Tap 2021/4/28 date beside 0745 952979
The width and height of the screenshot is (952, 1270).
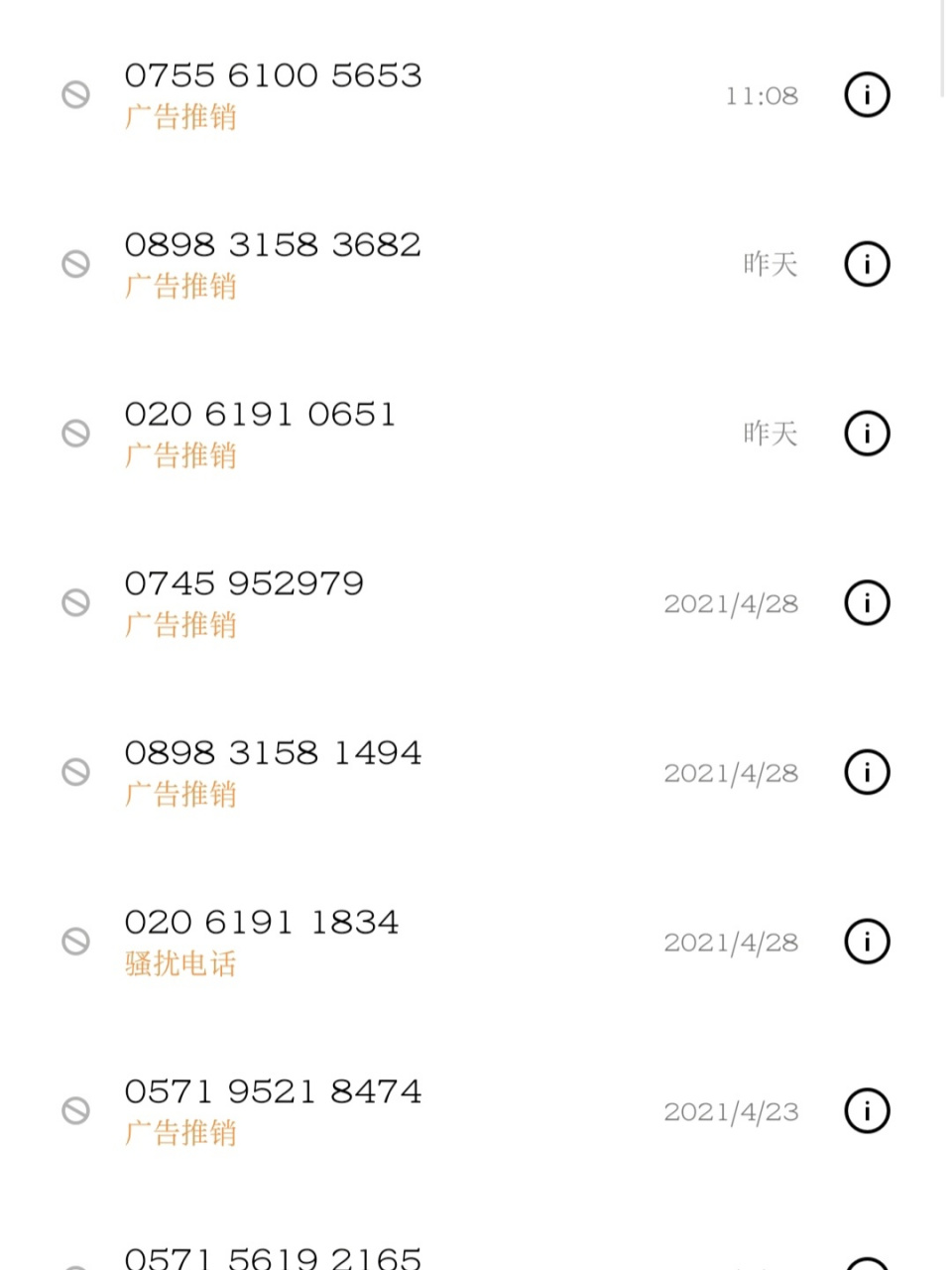[x=731, y=604]
